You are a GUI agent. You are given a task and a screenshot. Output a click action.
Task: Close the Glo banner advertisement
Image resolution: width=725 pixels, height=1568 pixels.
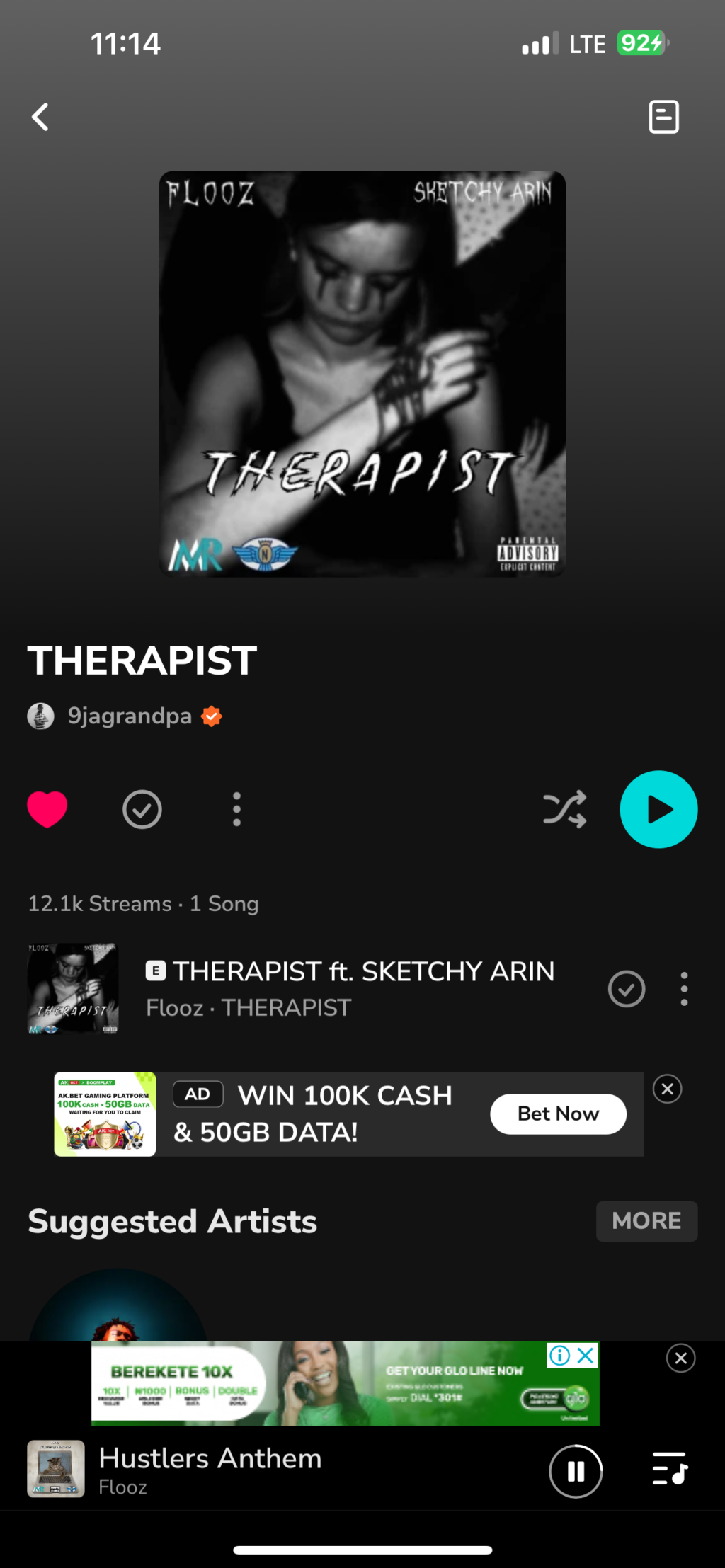click(x=680, y=1358)
